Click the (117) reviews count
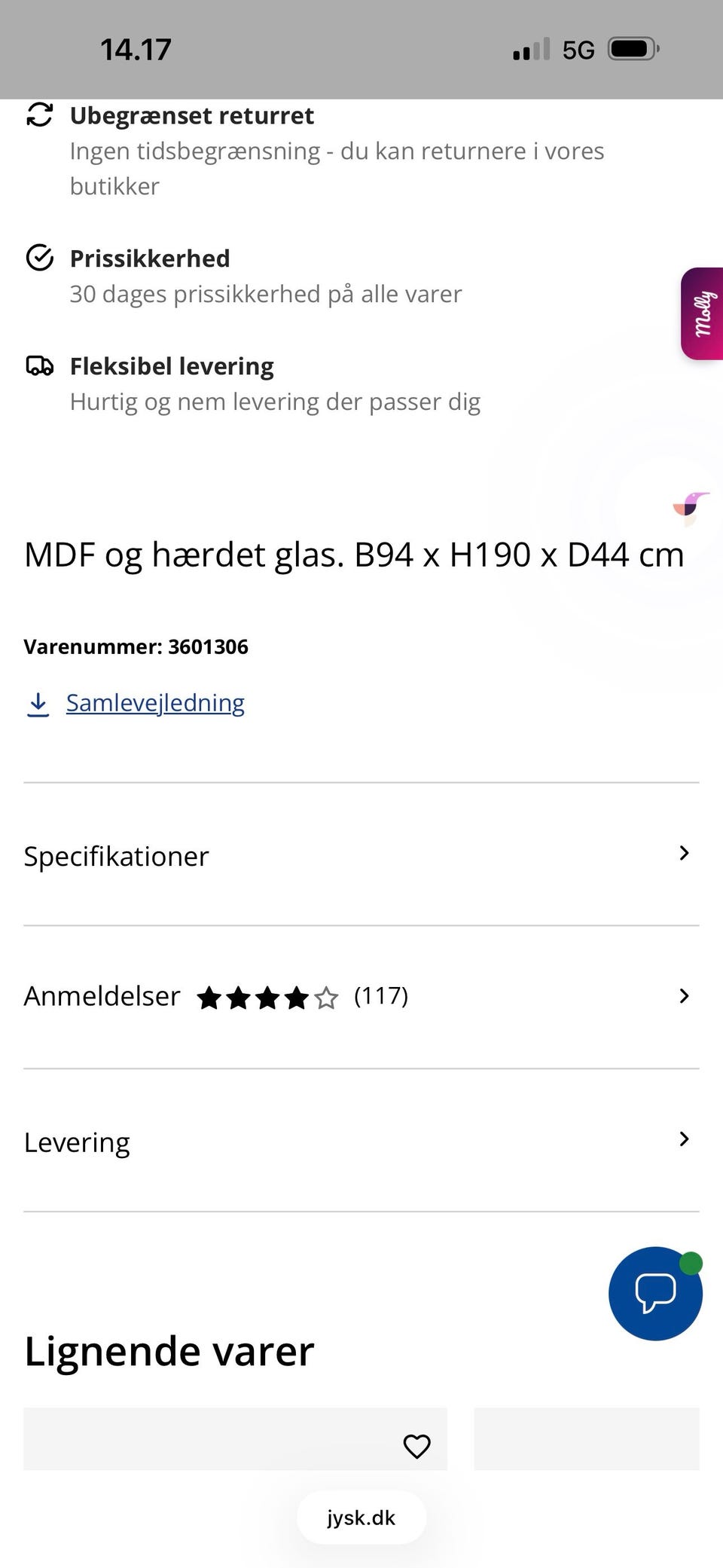This screenshot has height=1568, width=723. (380, 995)
